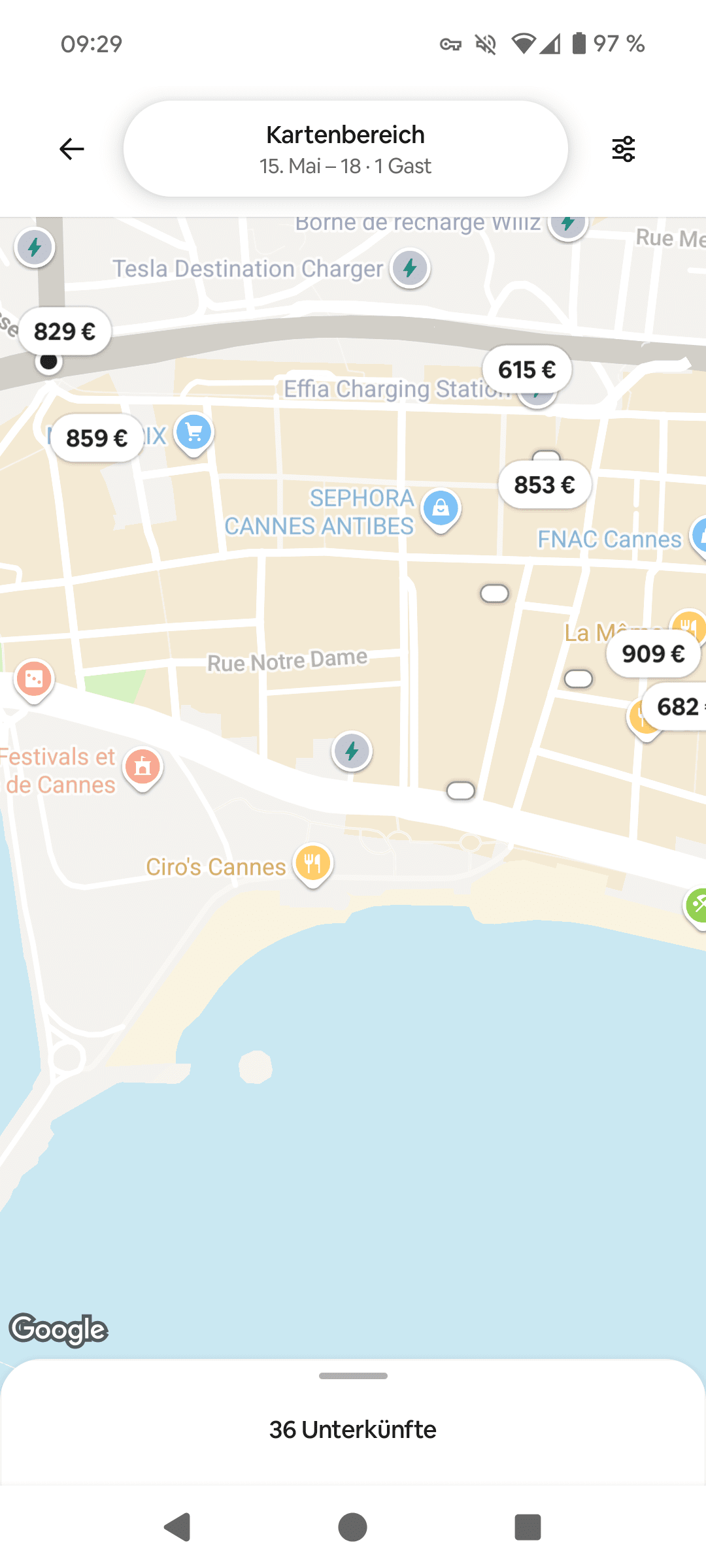Viewport: 706px width, 1568px height.
Task: Tap the SEPHORA Cannes Antibes shop pin
Action: tap(441, 508)
